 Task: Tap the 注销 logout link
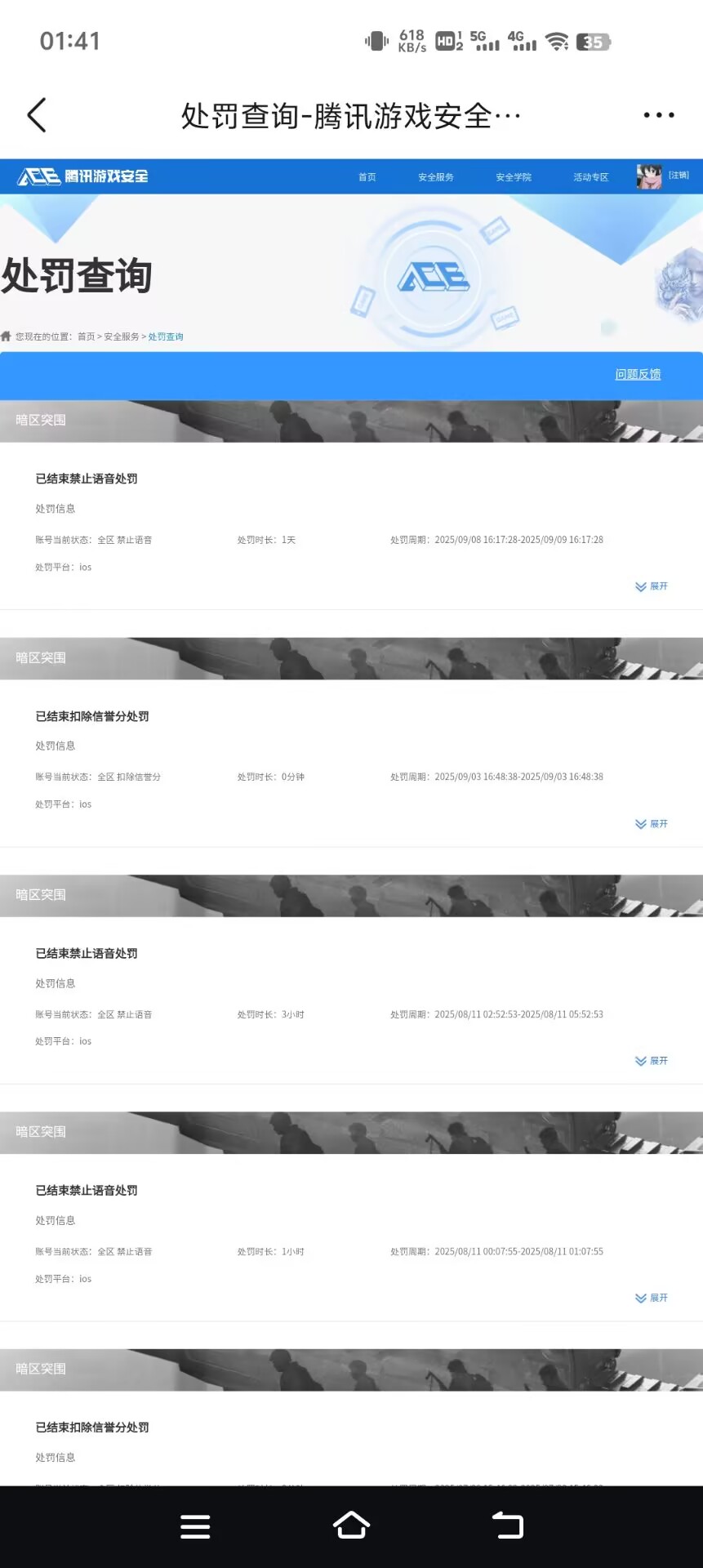coord(679,176)
